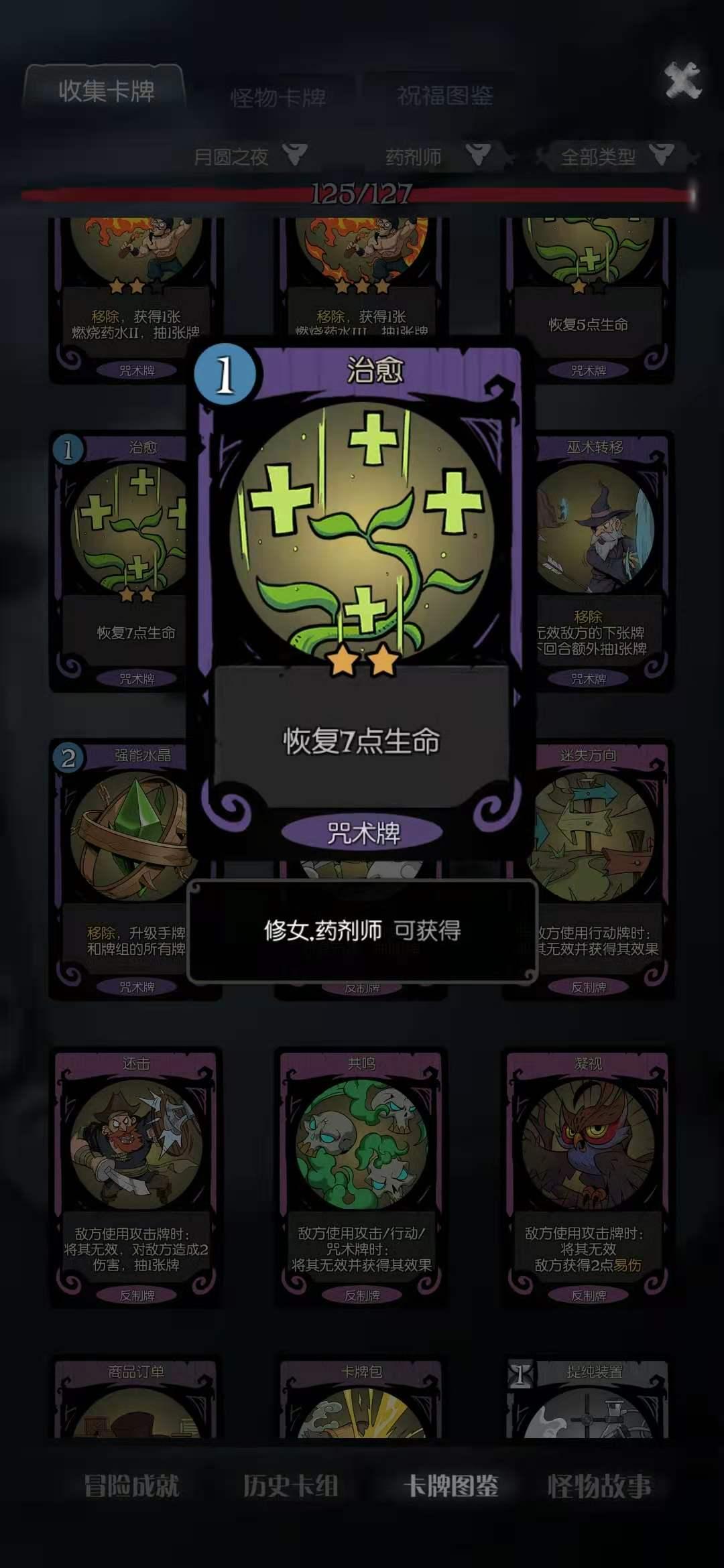Open the 药剂师 class dropdown
724x1568 pixels.
click(437, 157)
